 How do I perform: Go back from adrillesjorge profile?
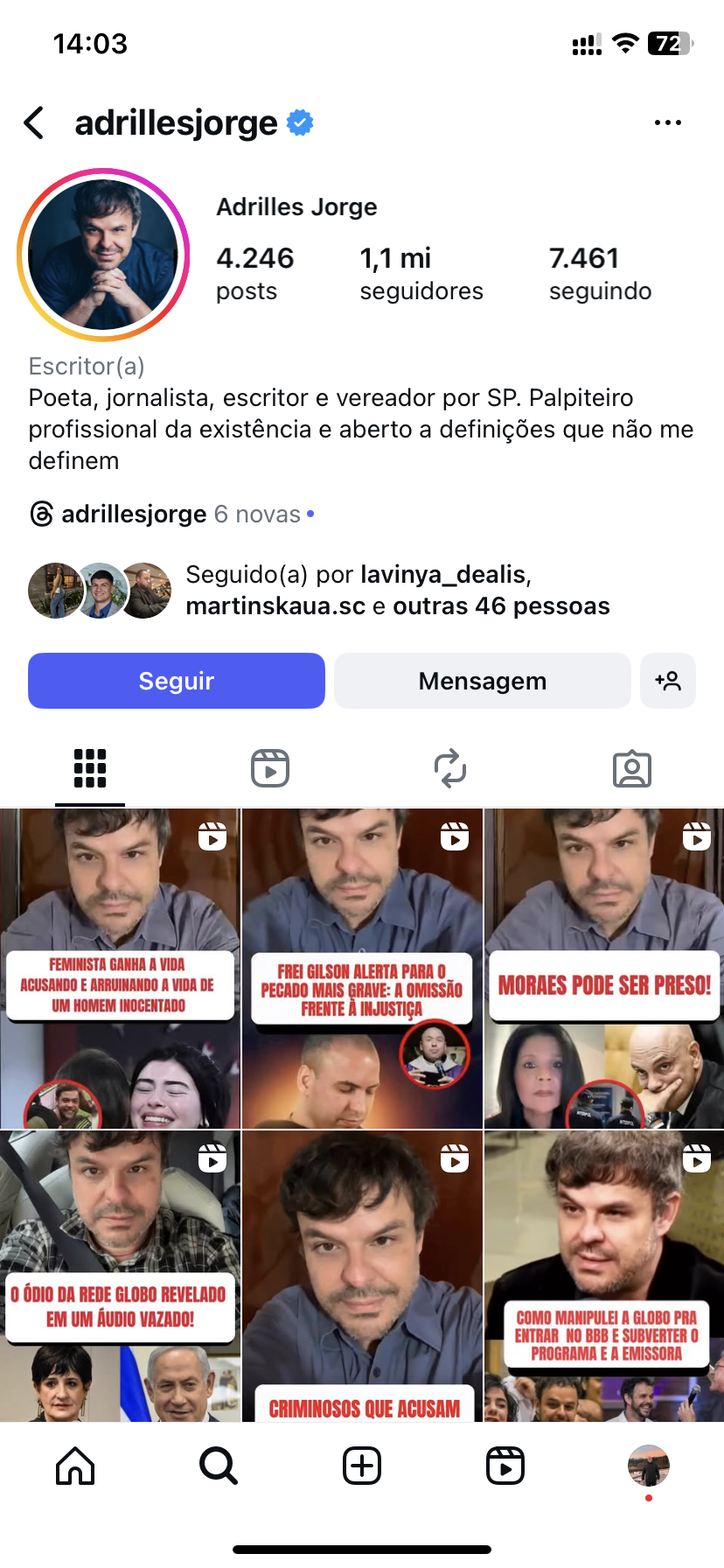click(x=35, y=123)
